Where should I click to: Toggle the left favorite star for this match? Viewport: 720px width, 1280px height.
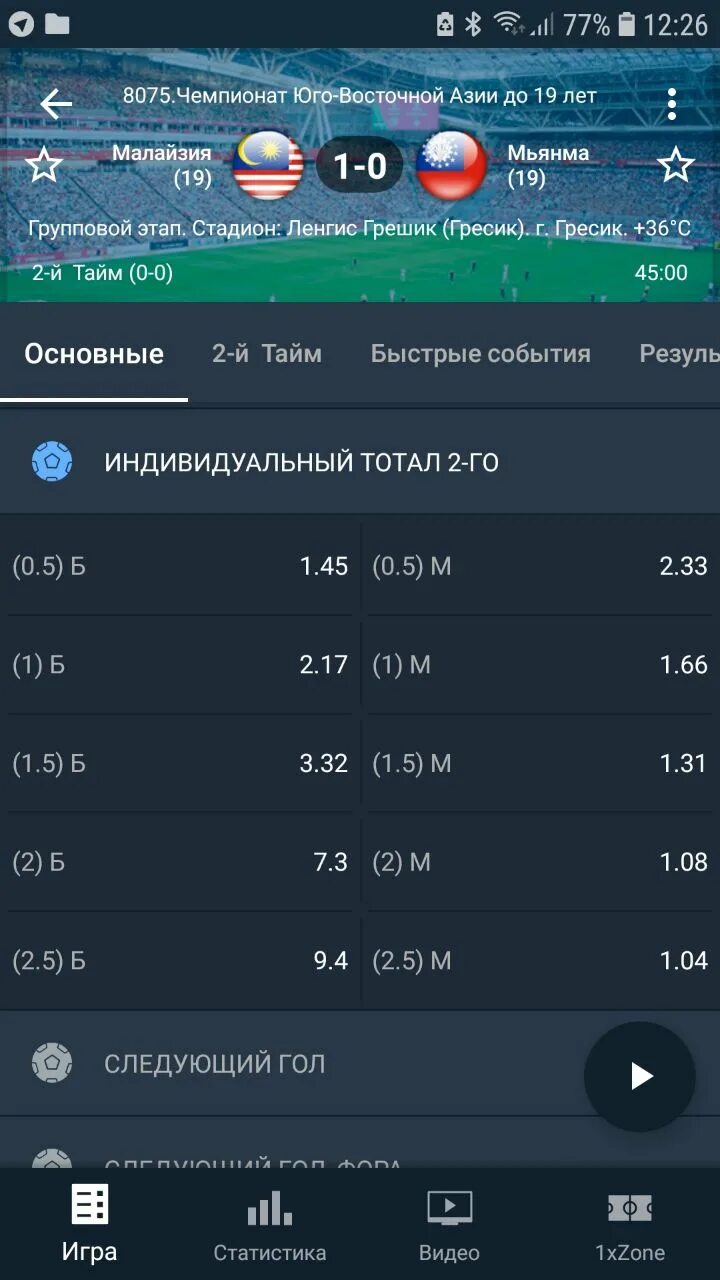[x=43, y=166]
